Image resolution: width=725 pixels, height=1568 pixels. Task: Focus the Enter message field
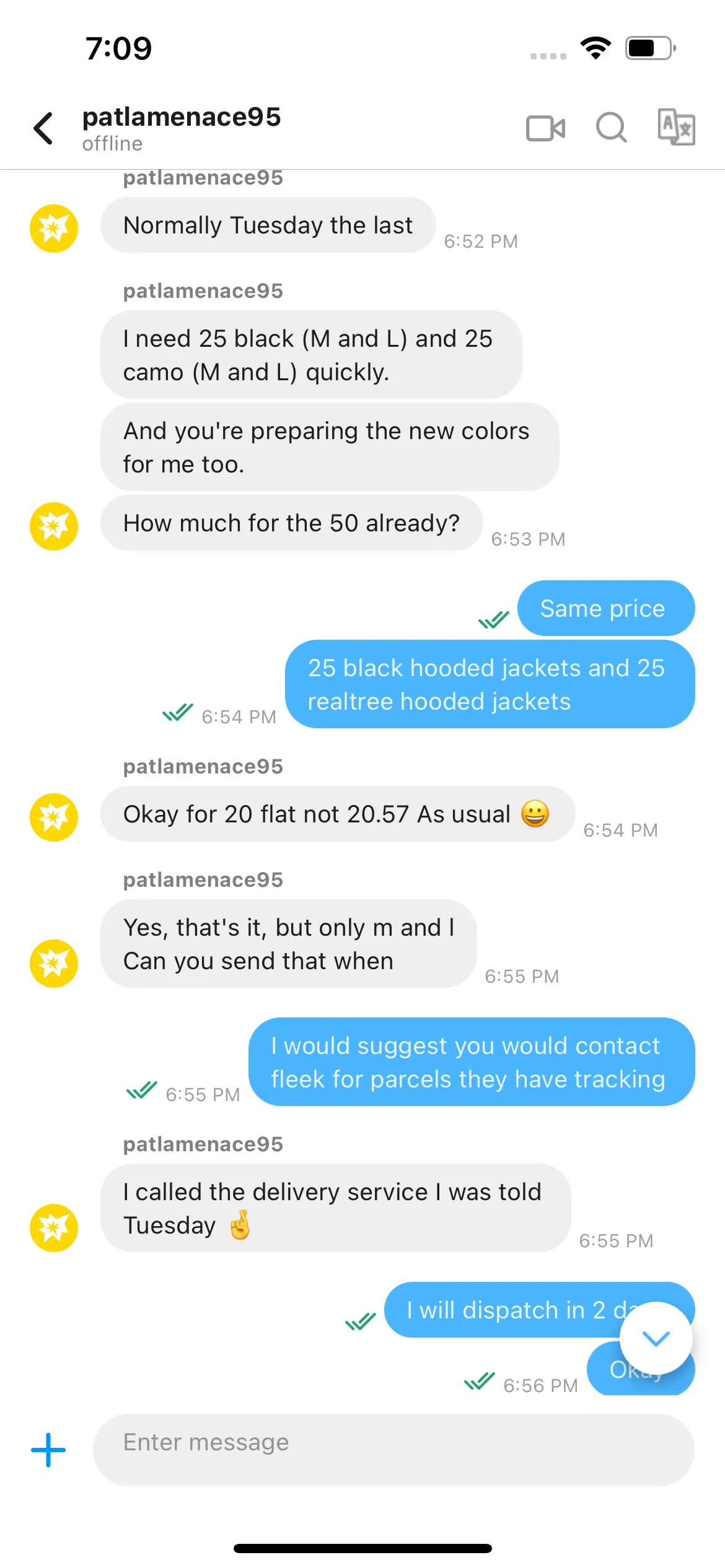tap(393, 1450)
